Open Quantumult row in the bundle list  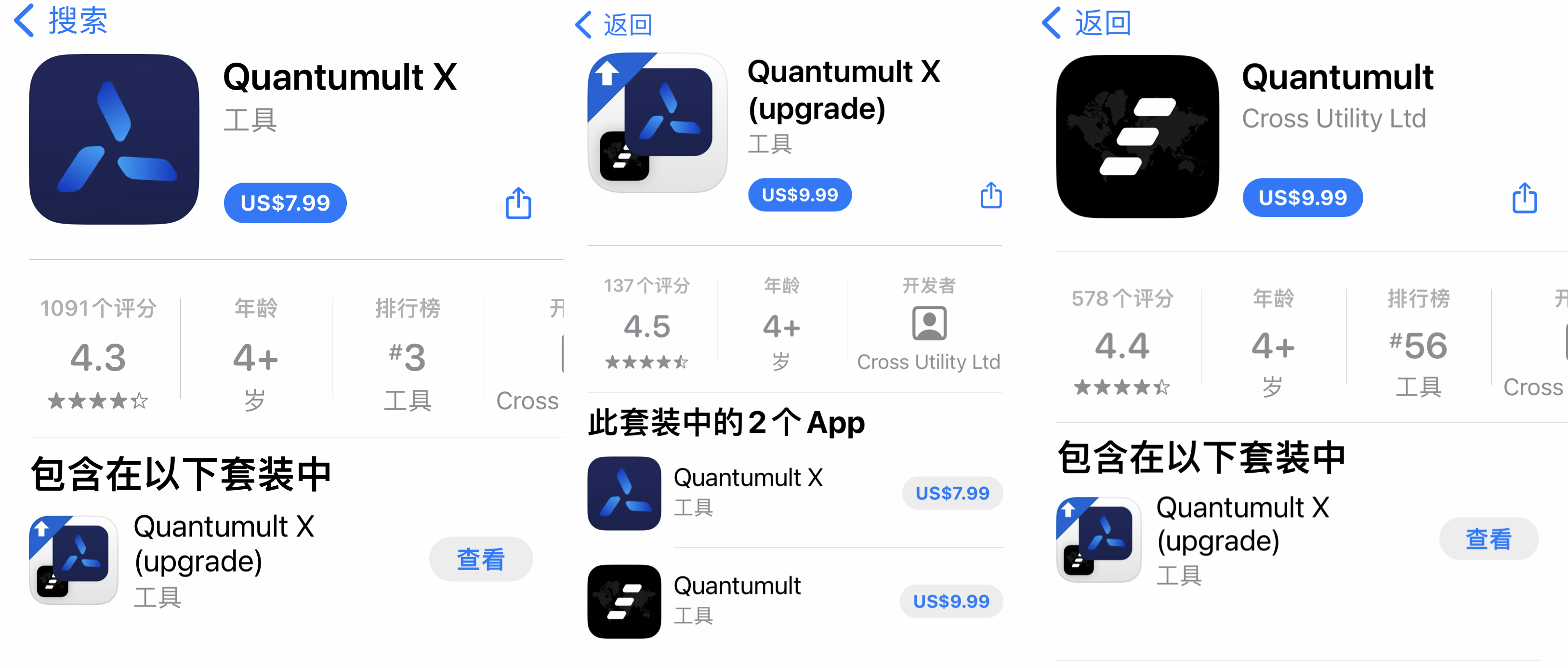737,601
